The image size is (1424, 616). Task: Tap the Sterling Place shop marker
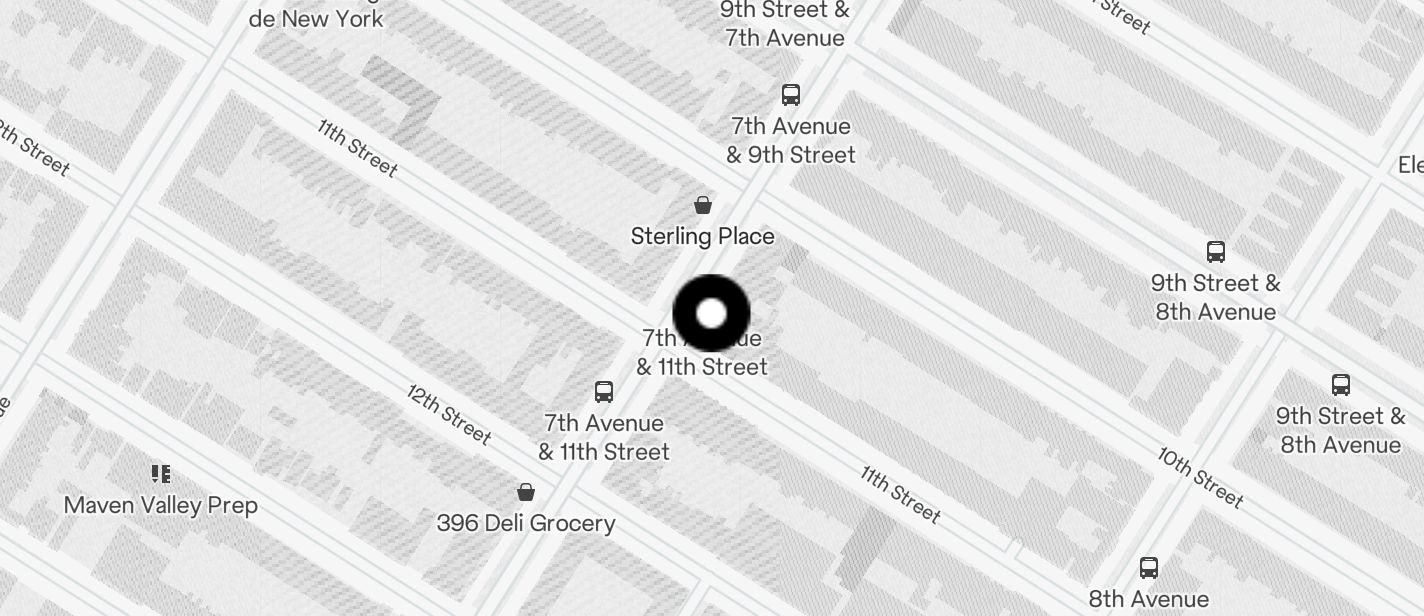coord(703,206)
